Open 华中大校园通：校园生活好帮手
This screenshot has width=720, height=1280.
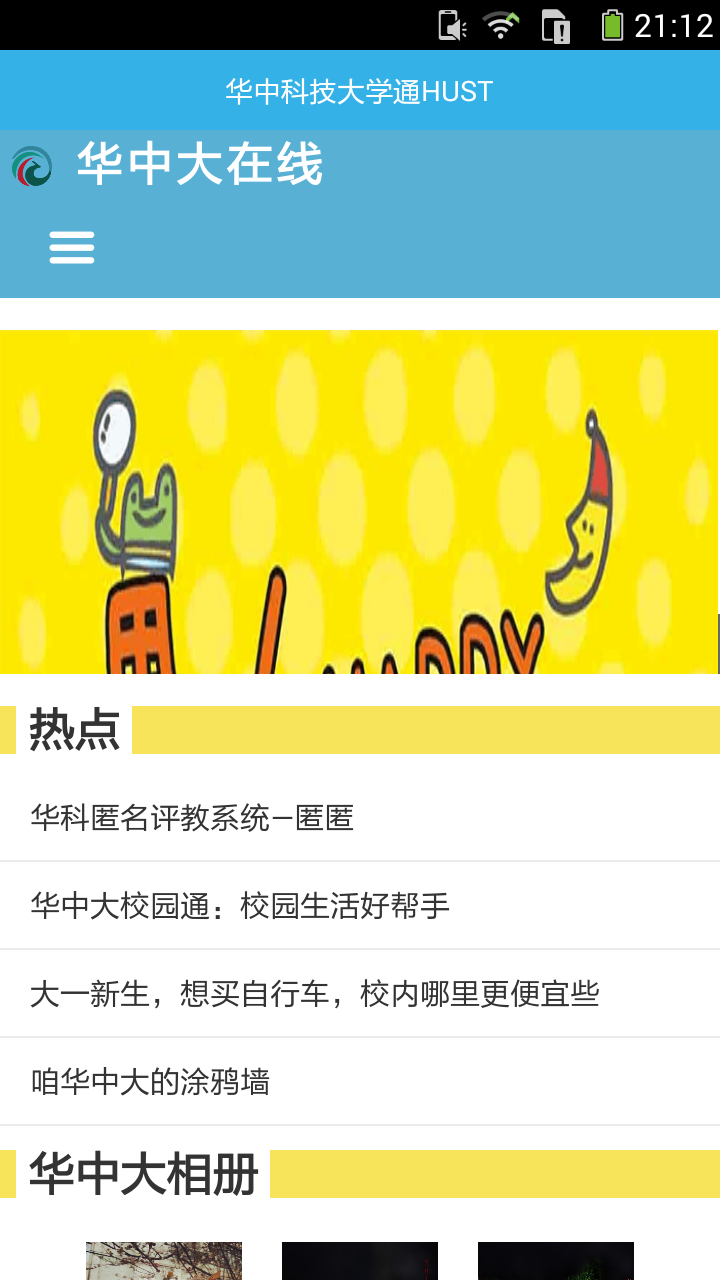(238, 906)
